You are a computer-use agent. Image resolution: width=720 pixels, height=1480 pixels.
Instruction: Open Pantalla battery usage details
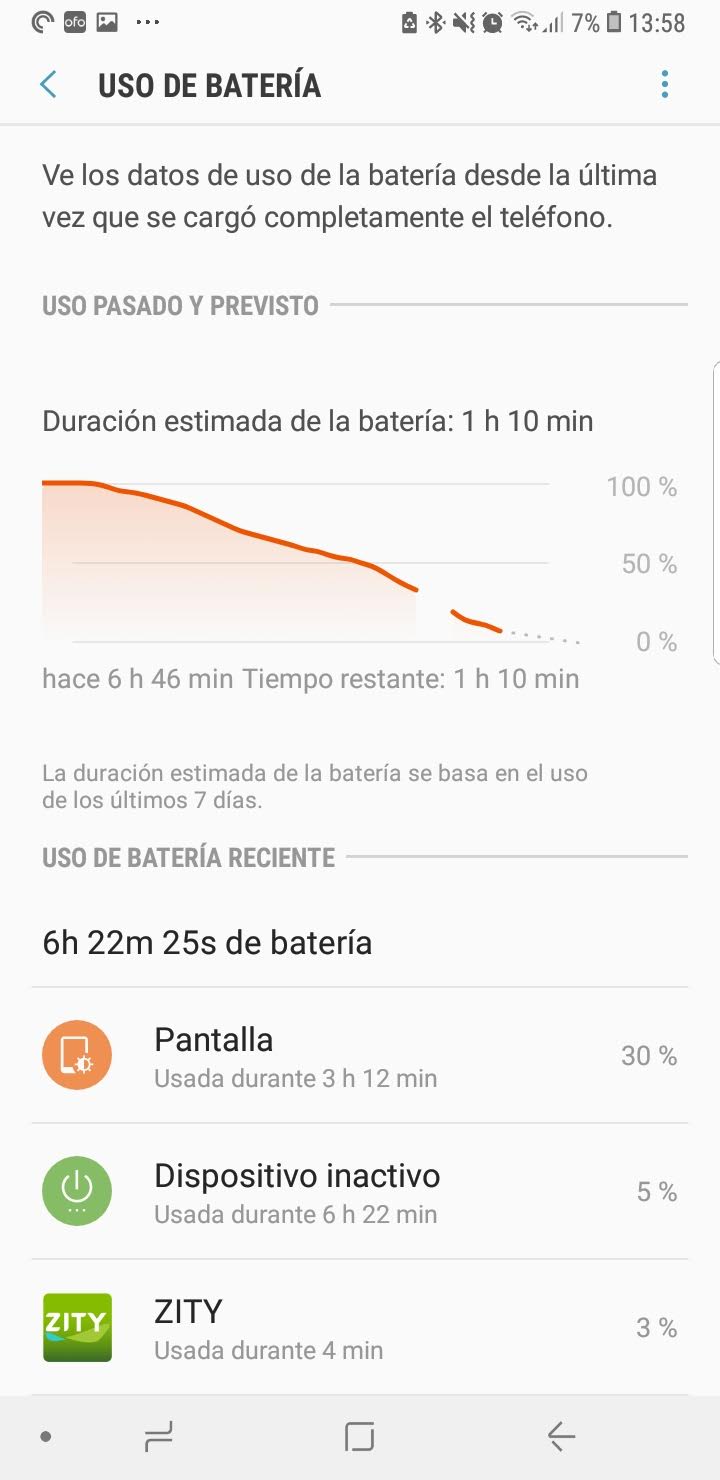click(x=360, y=1055)
